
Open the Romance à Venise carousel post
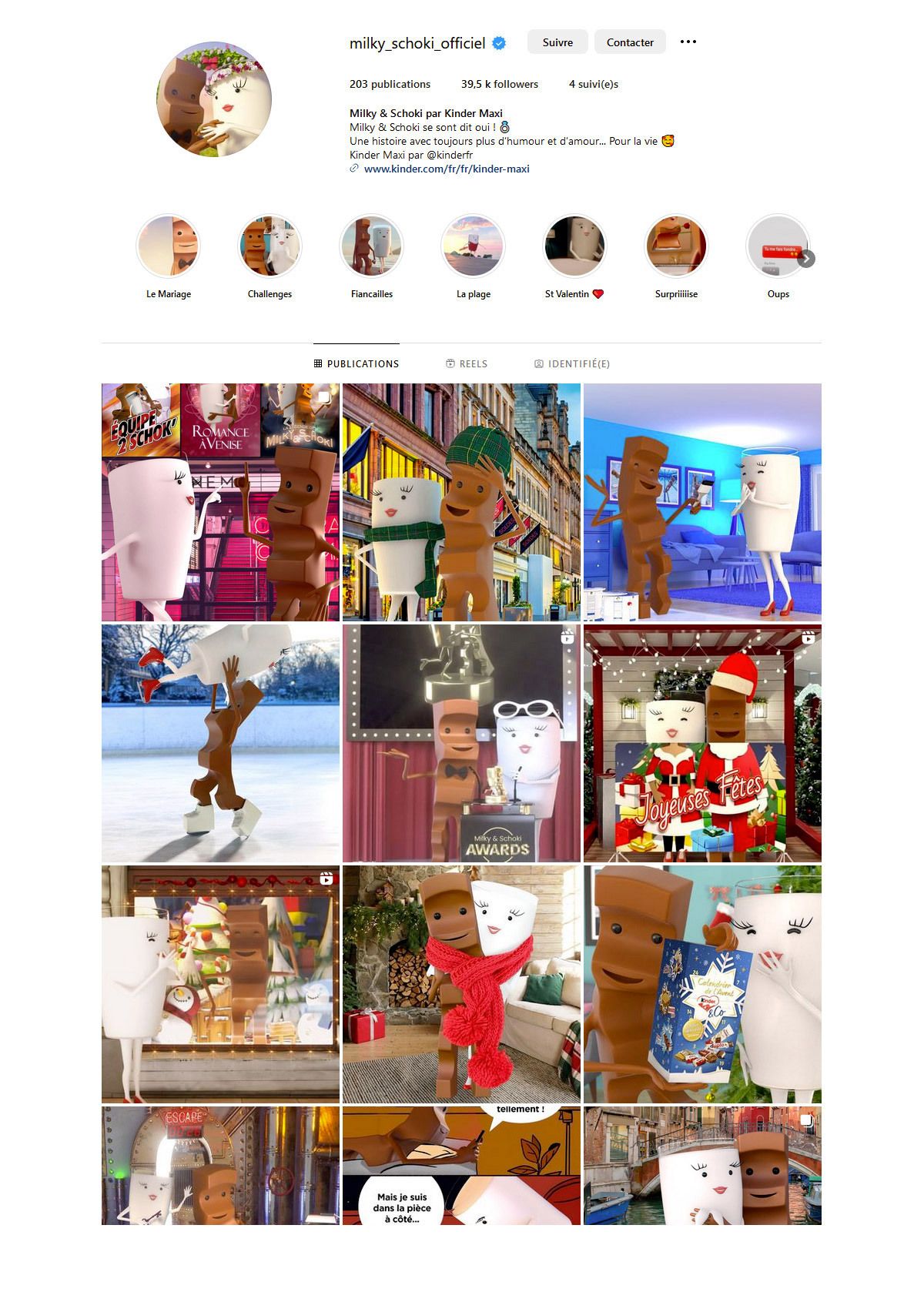(220, 502)
